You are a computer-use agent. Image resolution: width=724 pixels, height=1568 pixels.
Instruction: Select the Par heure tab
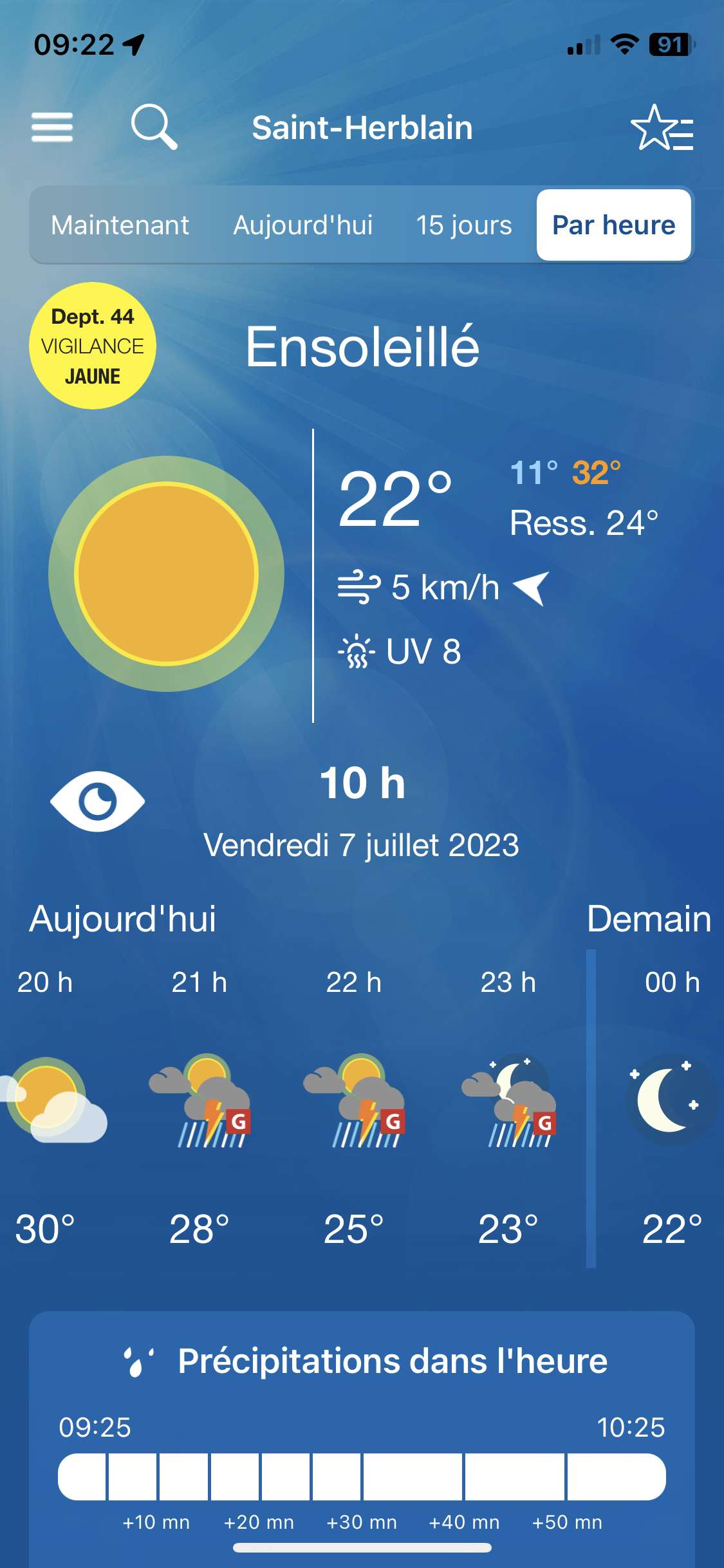pyautogui.click(x=614, y=225)
